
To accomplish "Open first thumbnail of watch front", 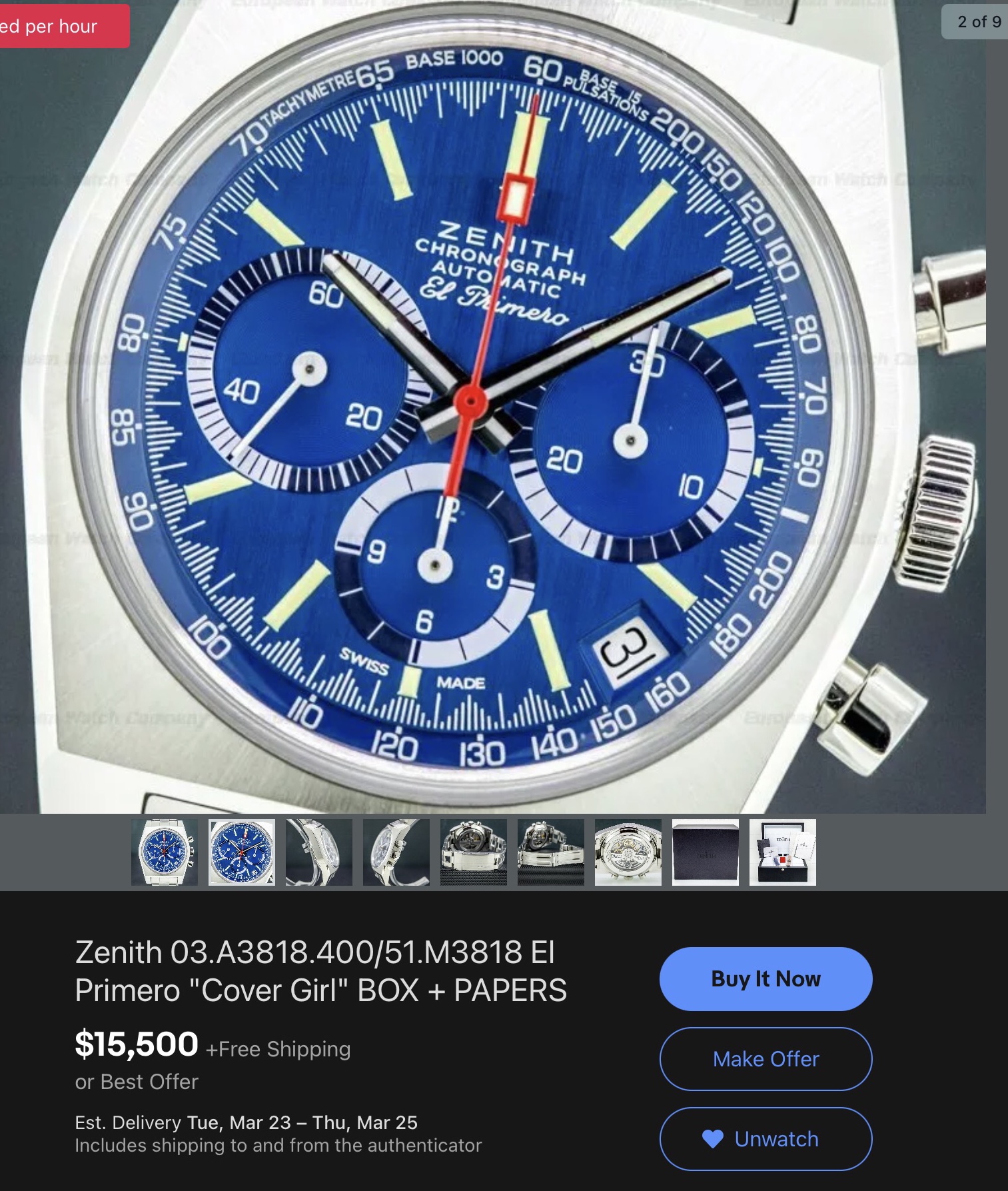I will 165,852.
